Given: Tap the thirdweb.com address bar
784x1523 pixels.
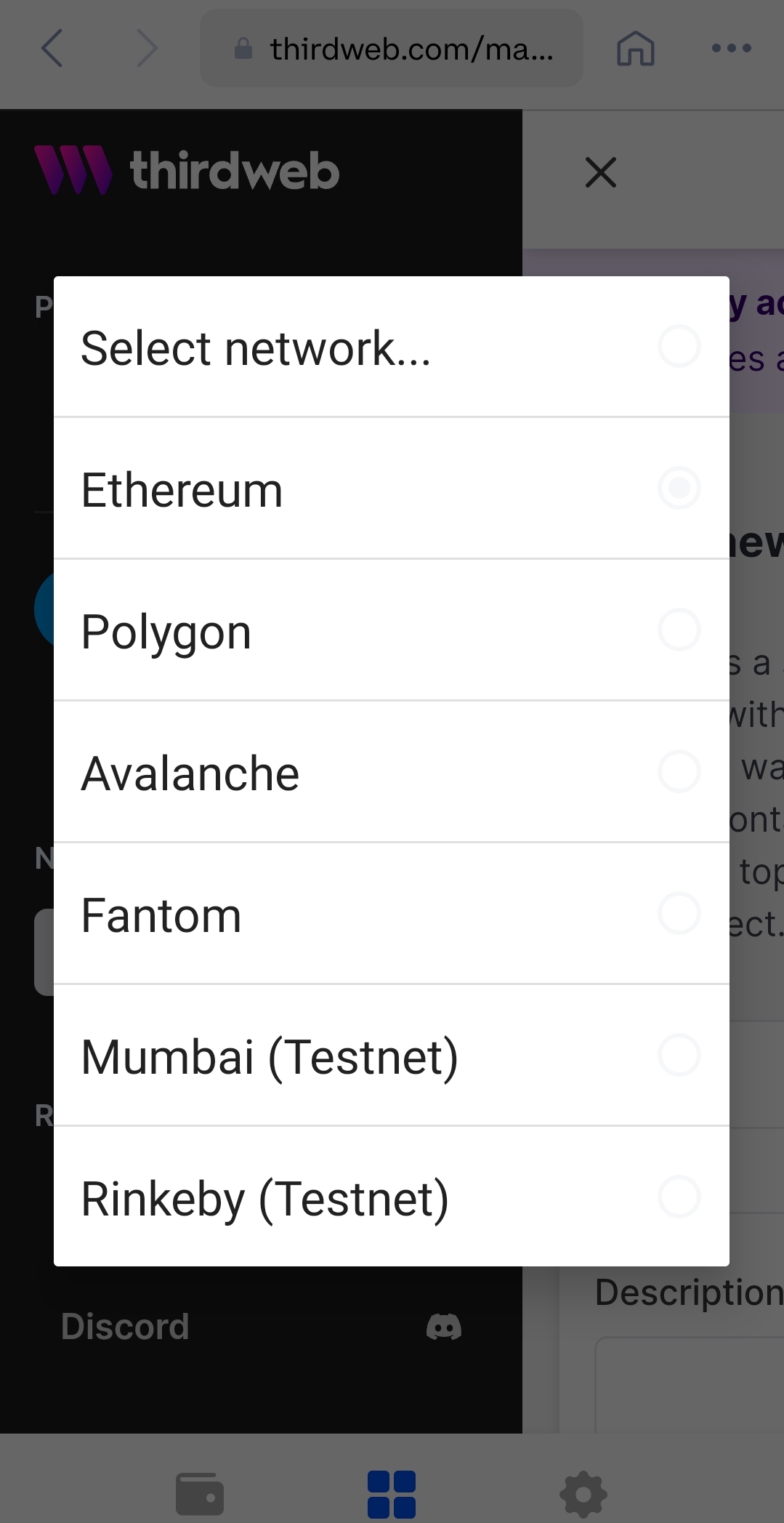Looking at the screenshot, I should coord(392,49).
